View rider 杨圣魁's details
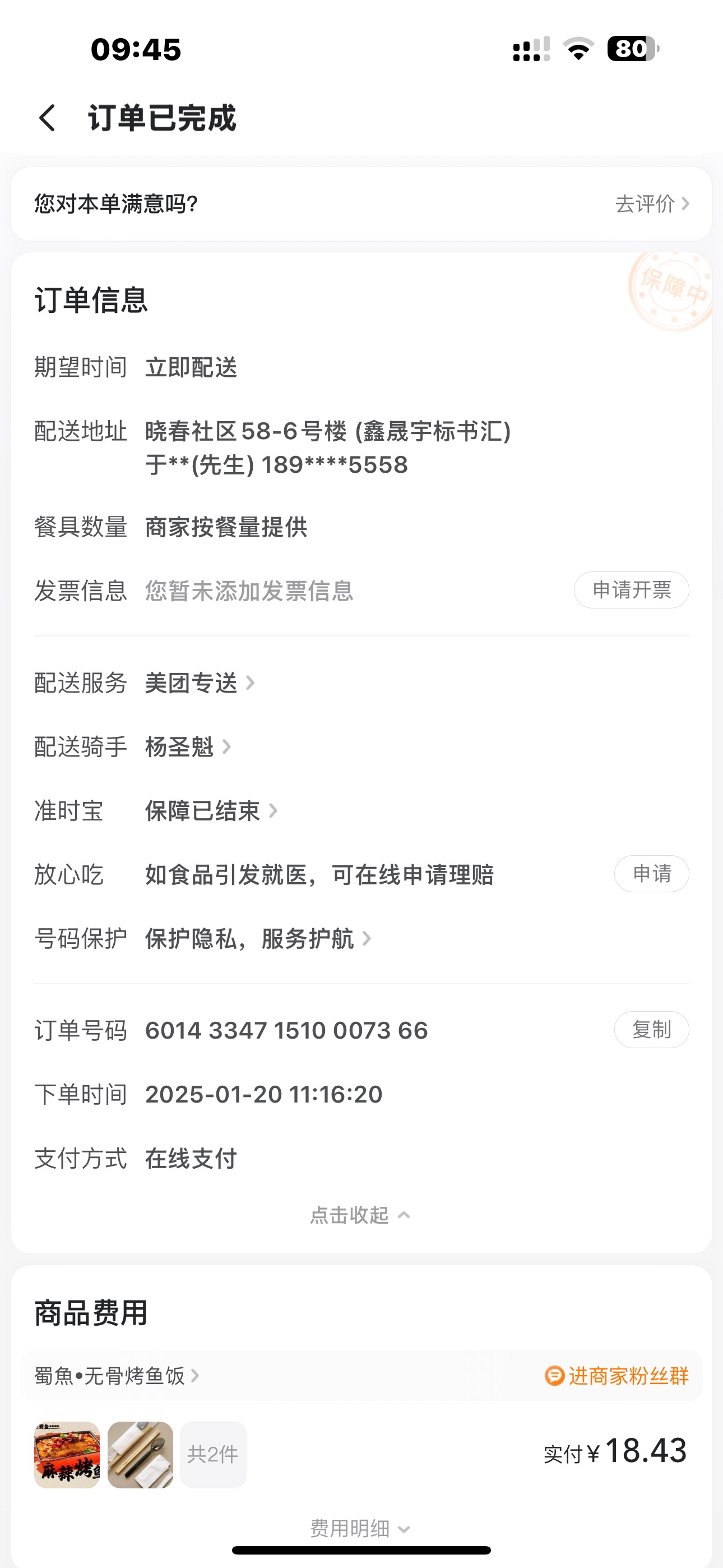This screenshot has width=723, height=1568. (187, 747)
